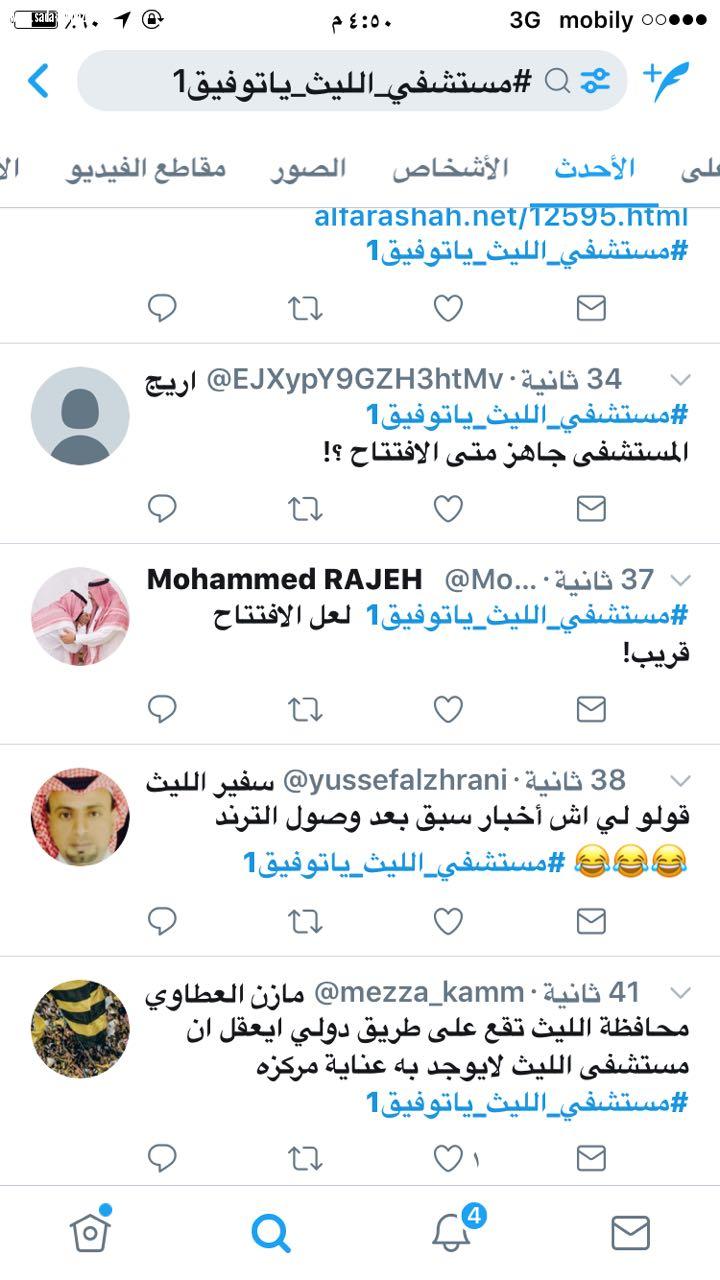
Task: Like Mohammed RAJEH's tweet
Action: click(447, 710)
